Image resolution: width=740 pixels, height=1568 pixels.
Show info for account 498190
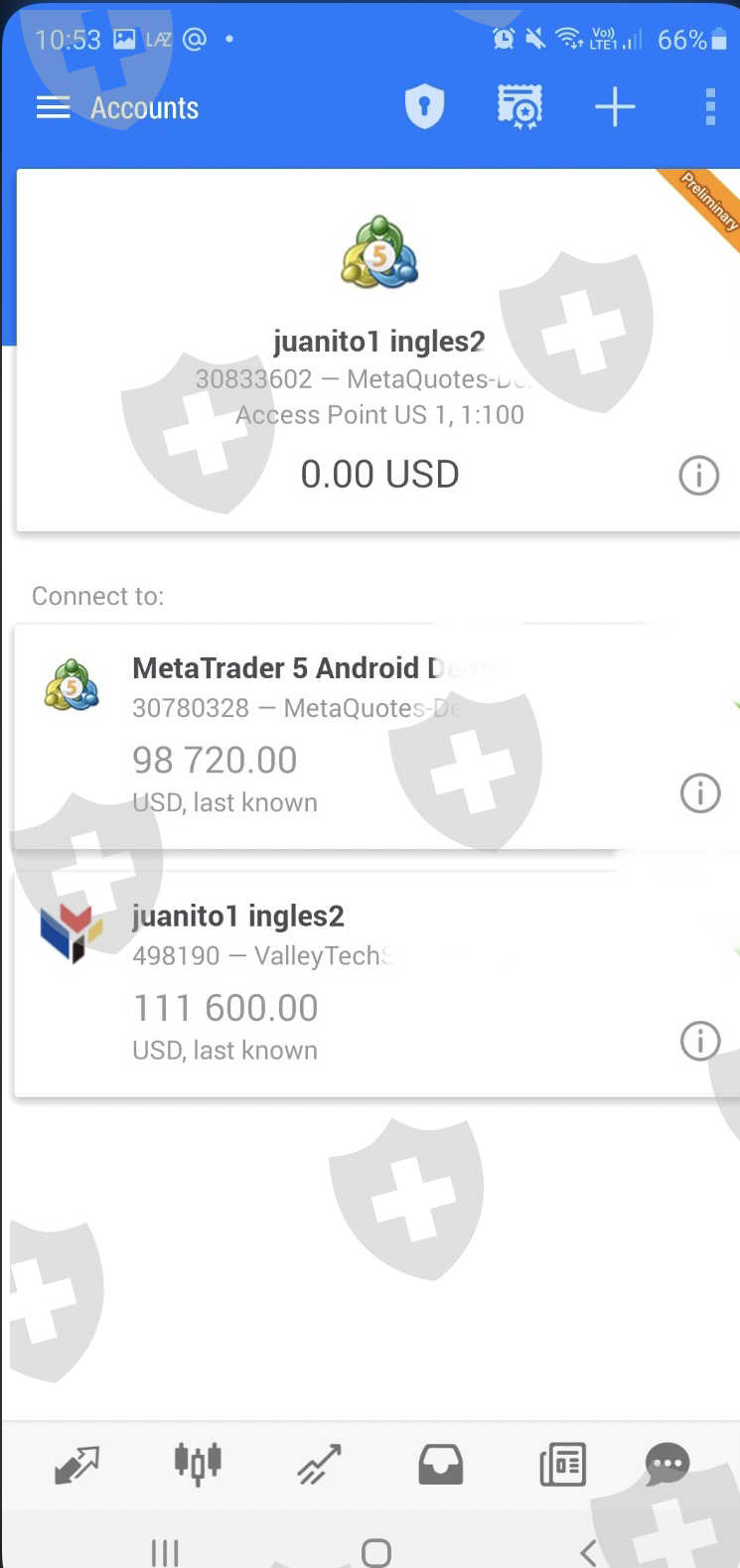point(700,1041)
